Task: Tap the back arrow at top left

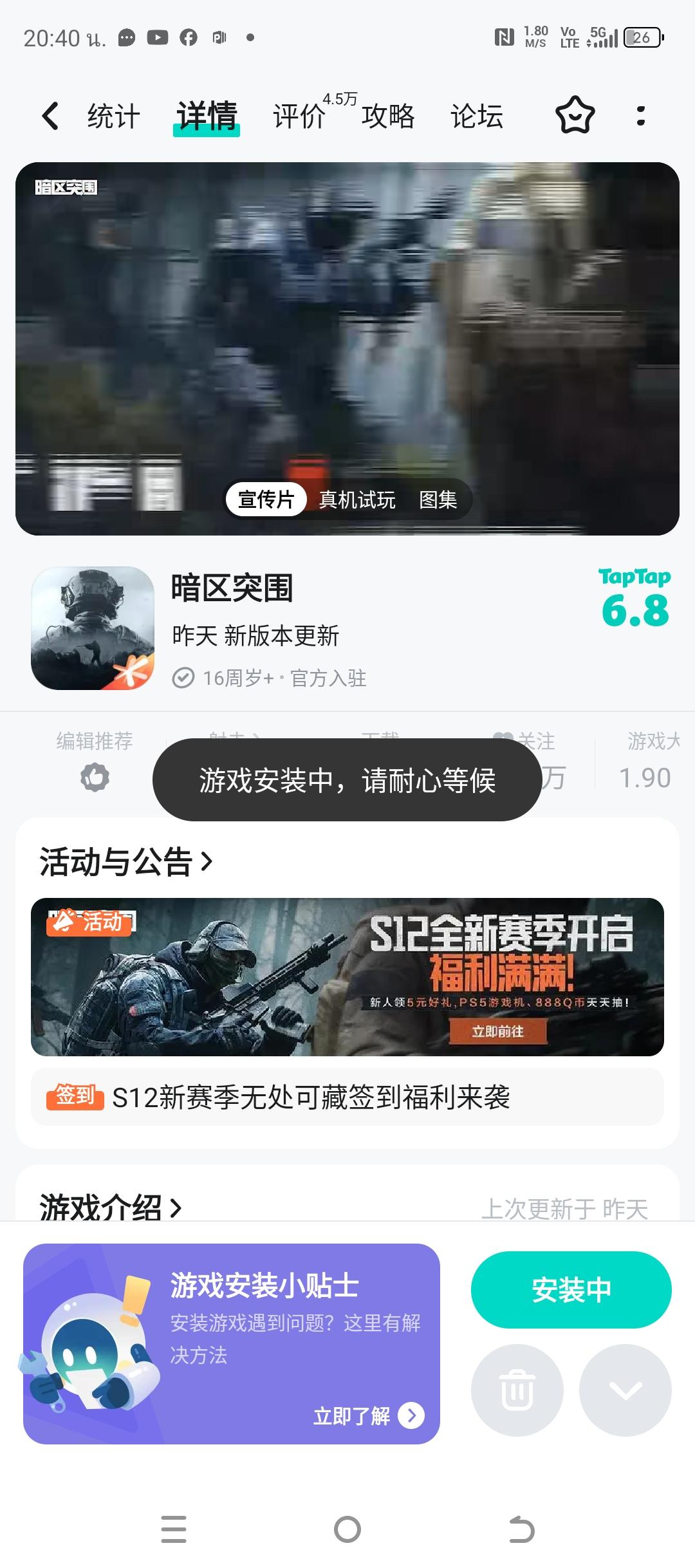Action: tap(50, 116)
